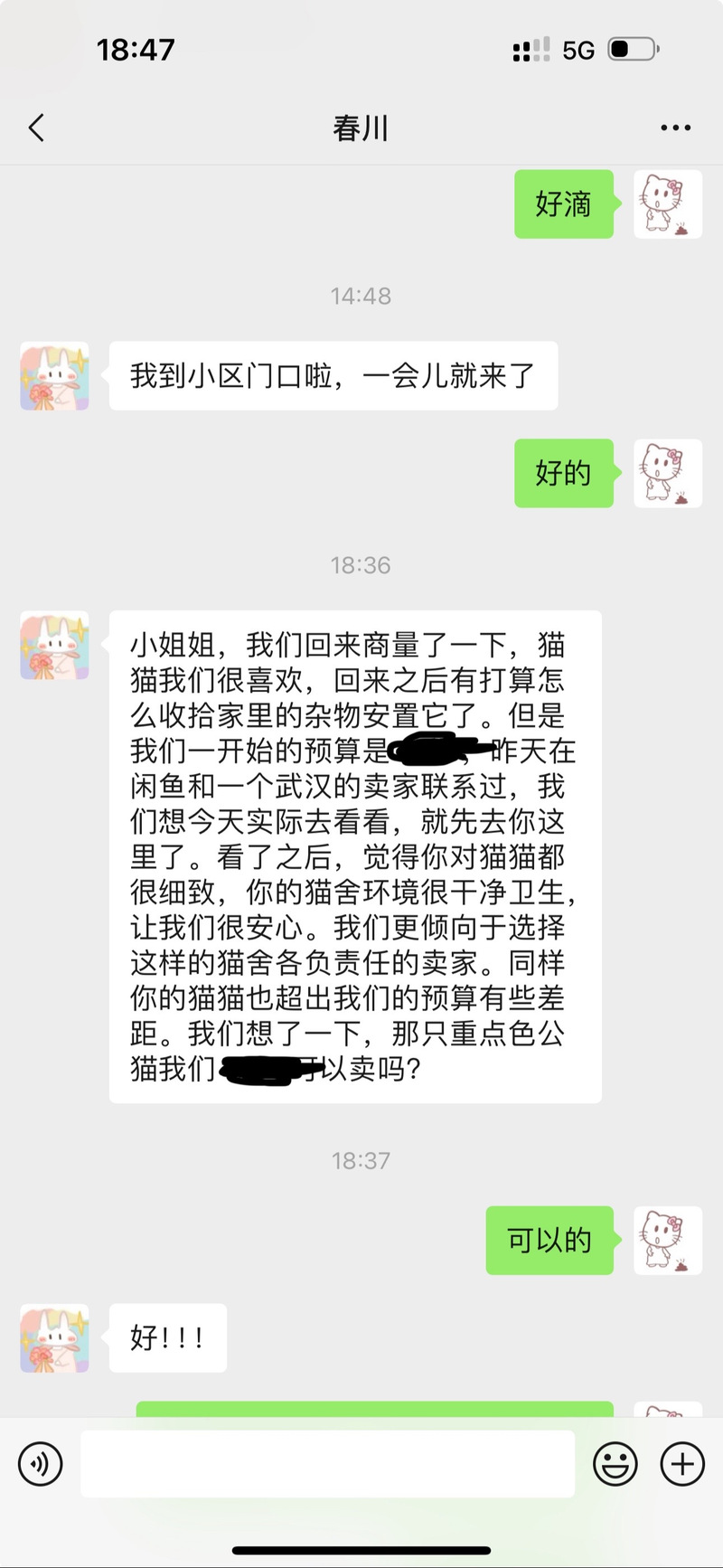
Task: Select the 好滴 message bubble
Action: click(x=563, y=204)
